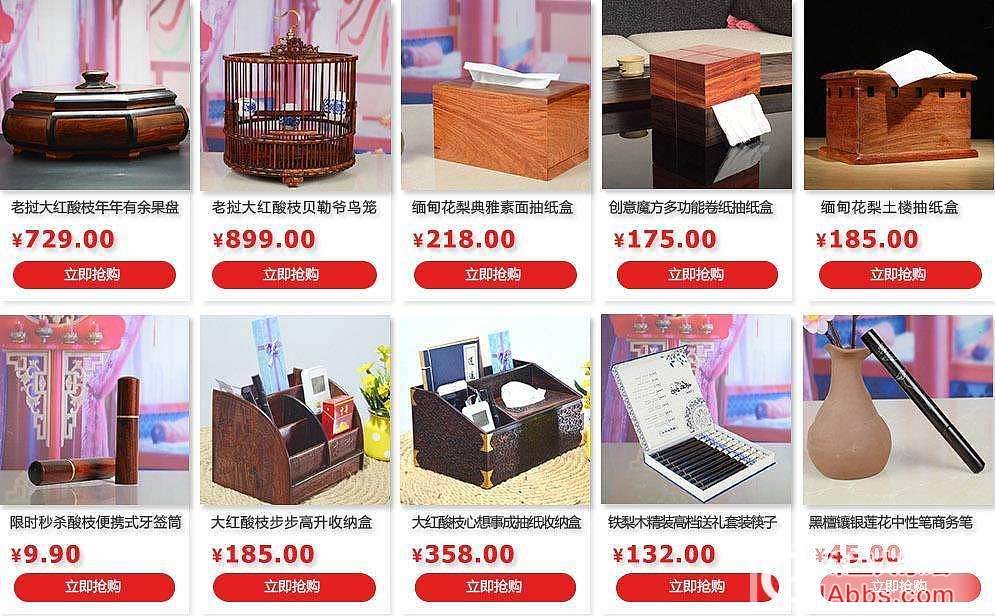Open the 铁梨木精装高档送礼套装筷子 product image
Image resolution: width=995 pixels, height=616 pixels.
697,410
